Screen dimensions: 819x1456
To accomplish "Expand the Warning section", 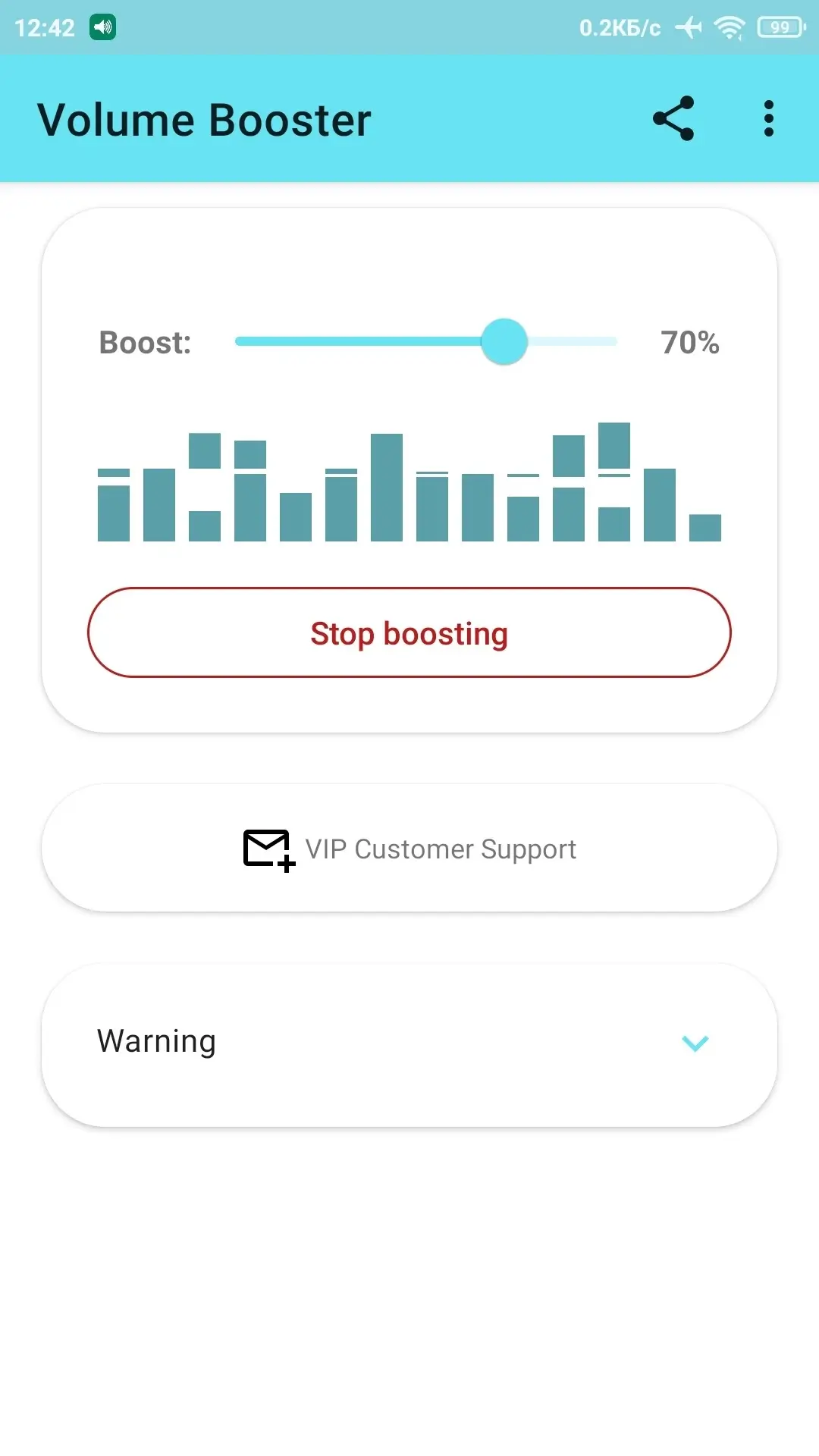I will coord(409,1043).
